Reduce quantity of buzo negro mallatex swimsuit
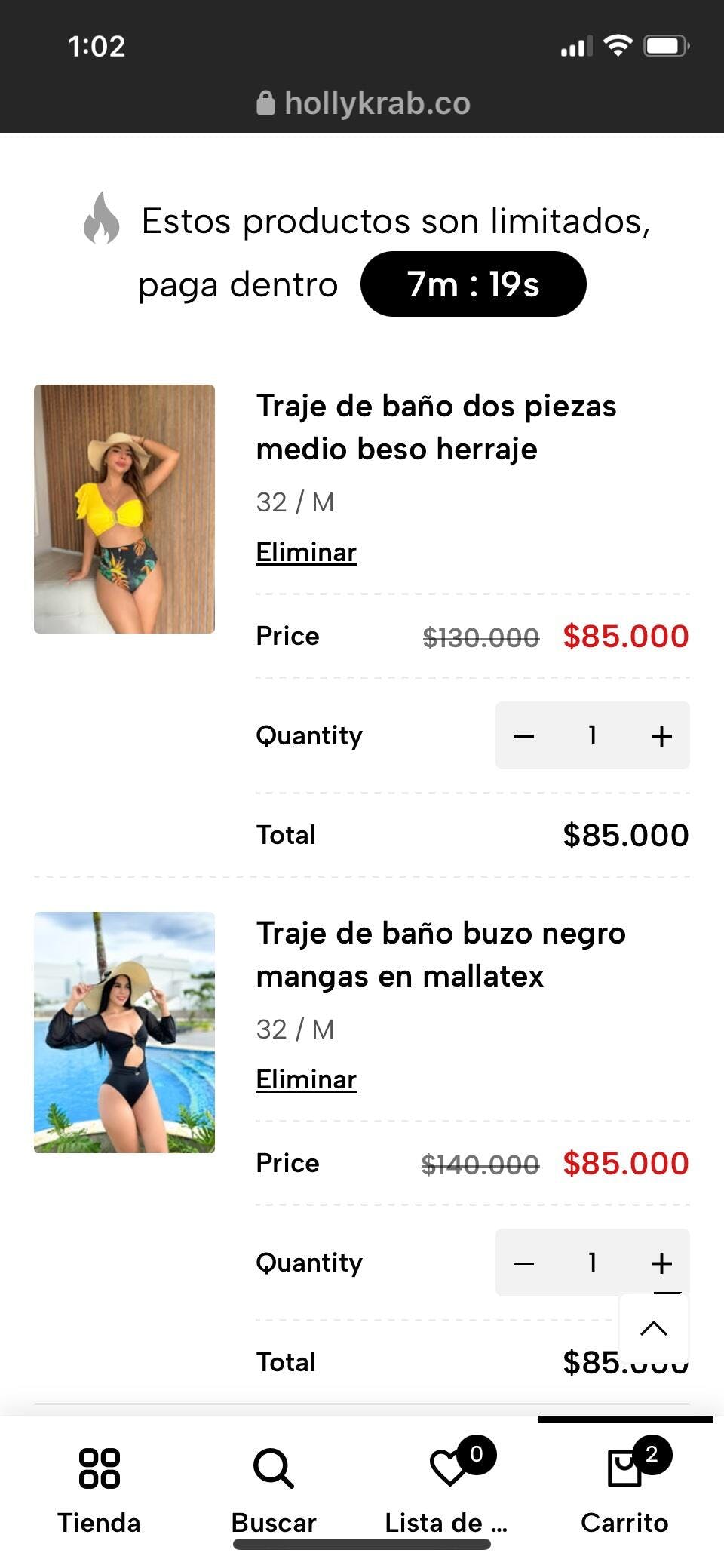Image resolution: width=724 pixels, height=1568 pixels. [x=524, y=1263]
